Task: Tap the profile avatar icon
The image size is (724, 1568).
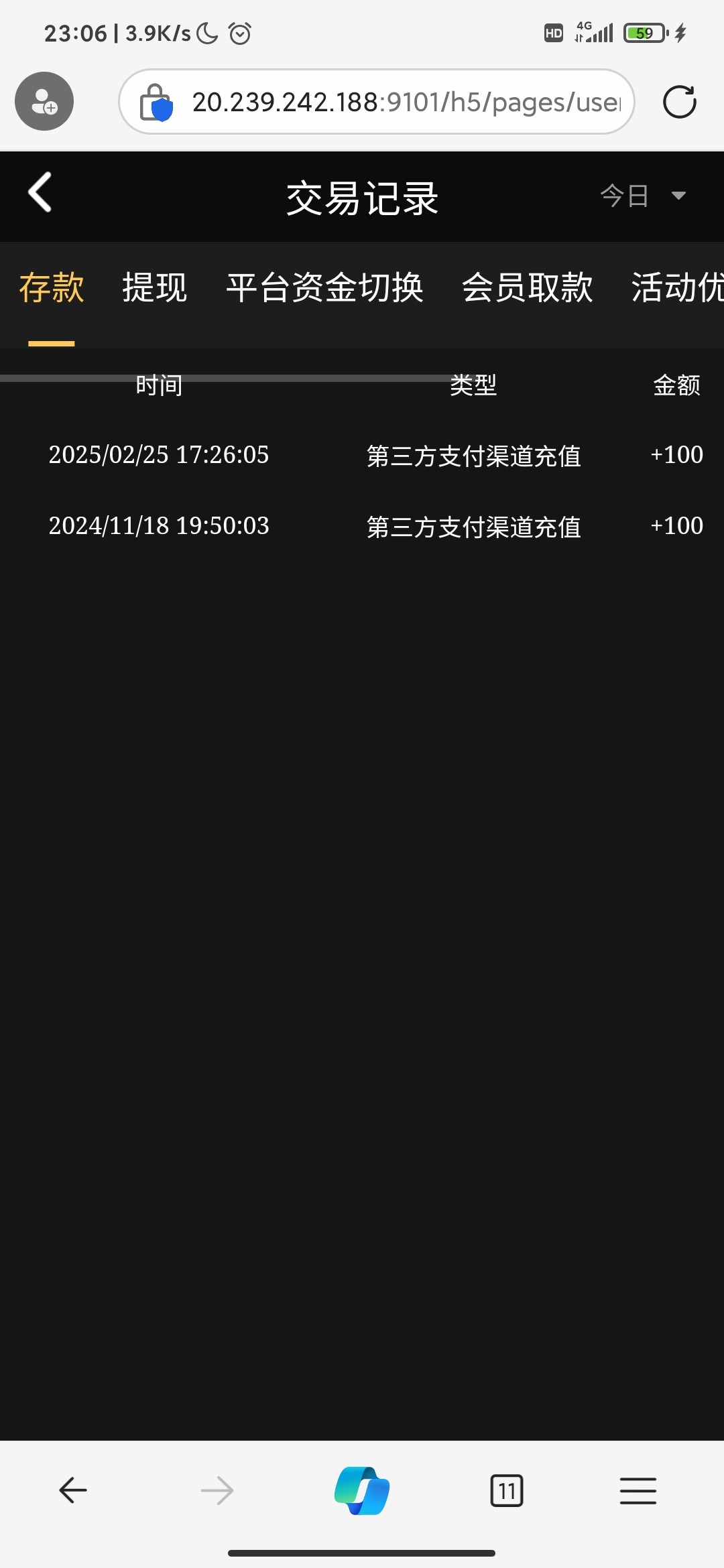Action: point(44,101)
